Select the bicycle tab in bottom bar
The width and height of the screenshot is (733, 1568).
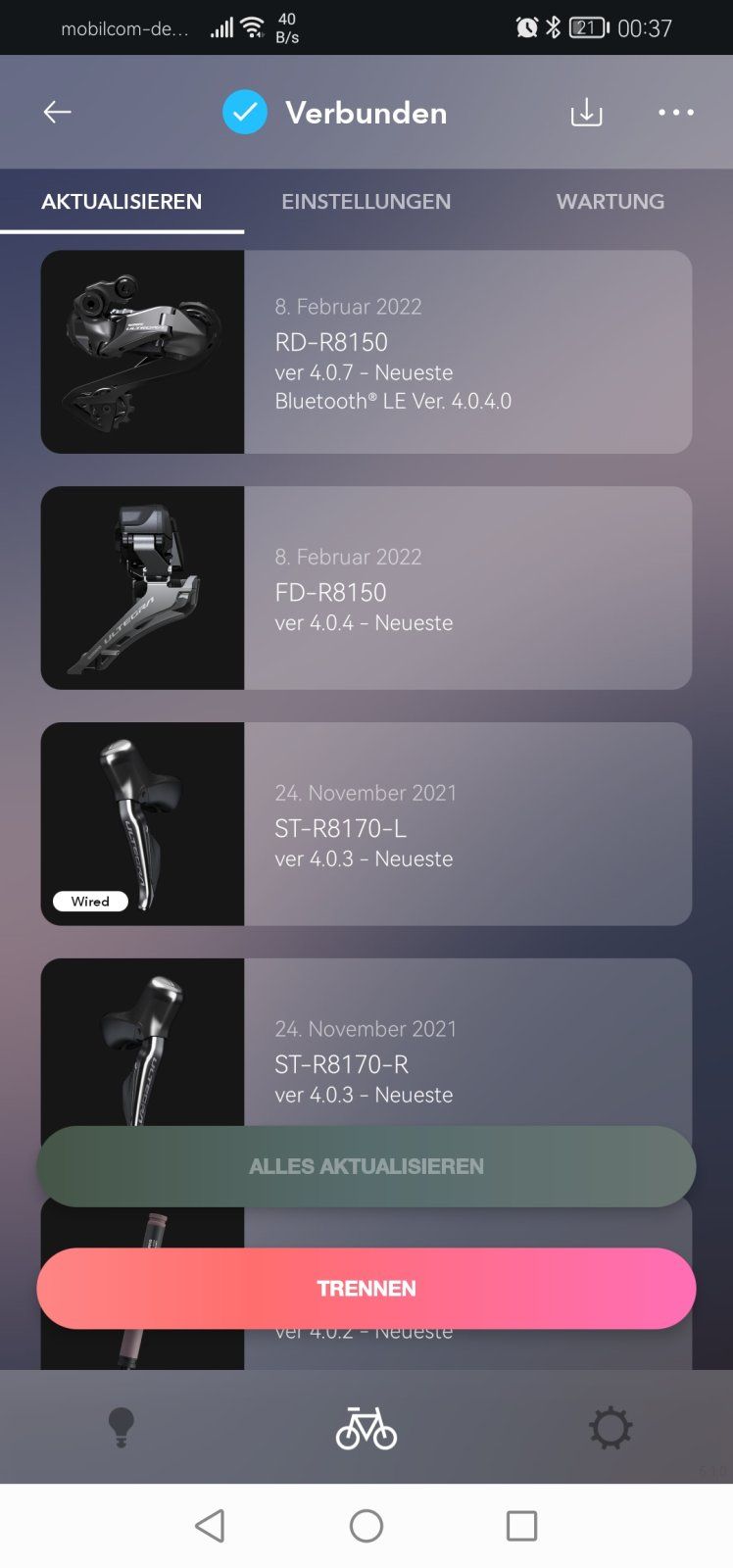366,1428
